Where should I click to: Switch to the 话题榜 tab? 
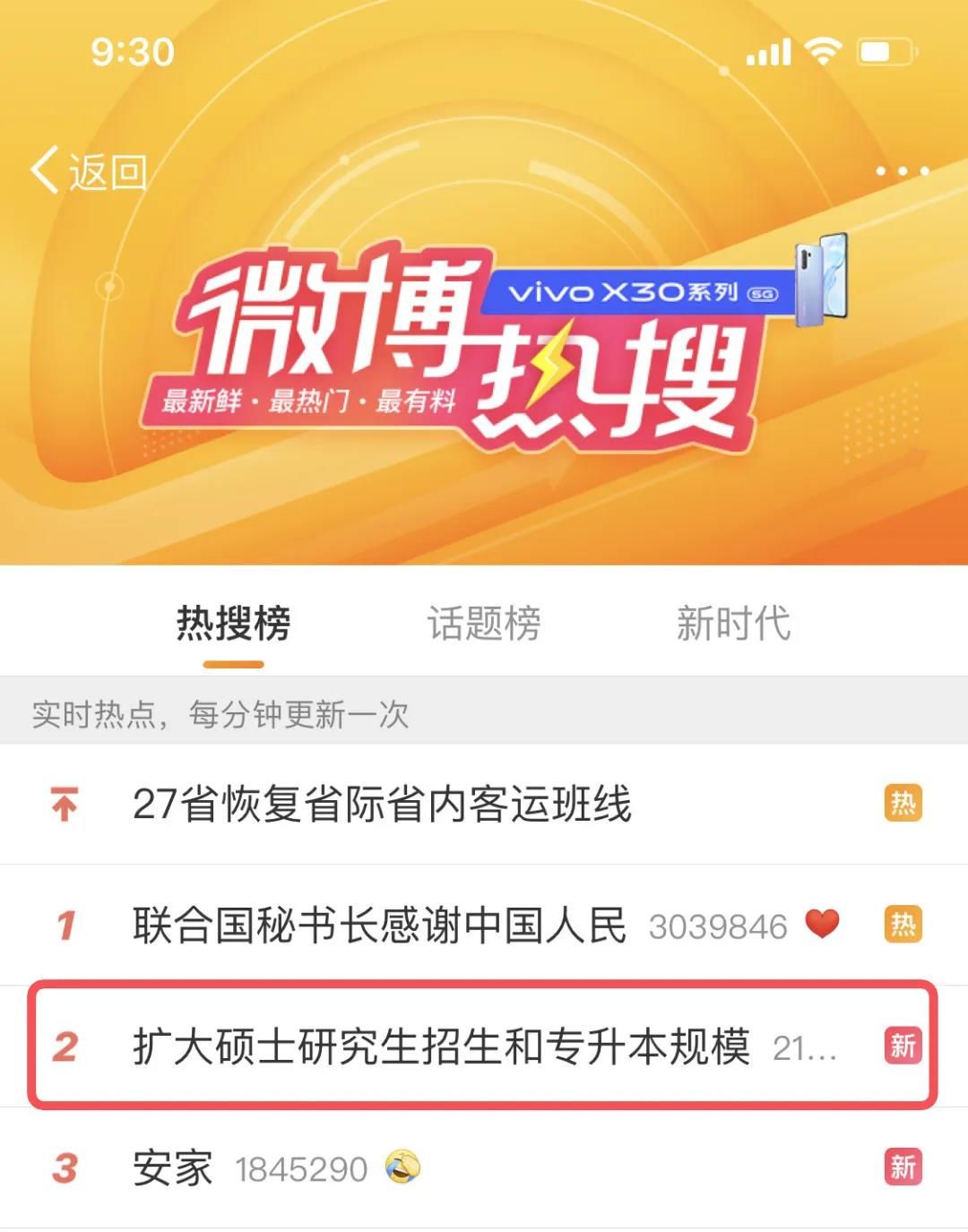click(x=483, y=625)
